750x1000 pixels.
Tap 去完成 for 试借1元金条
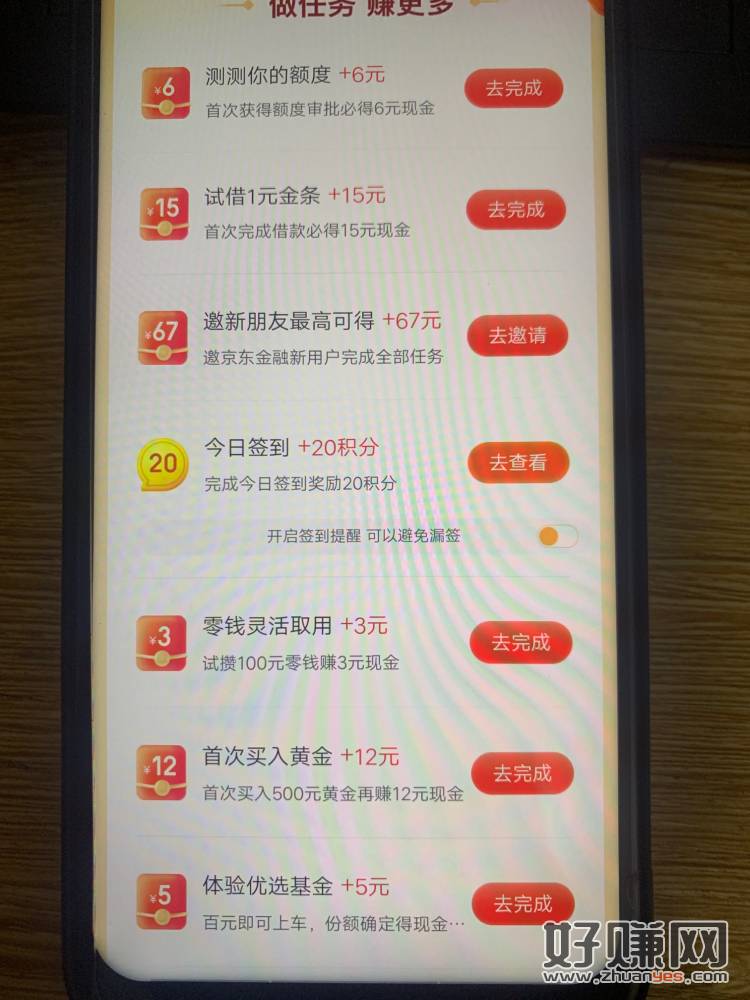[515, 210]
